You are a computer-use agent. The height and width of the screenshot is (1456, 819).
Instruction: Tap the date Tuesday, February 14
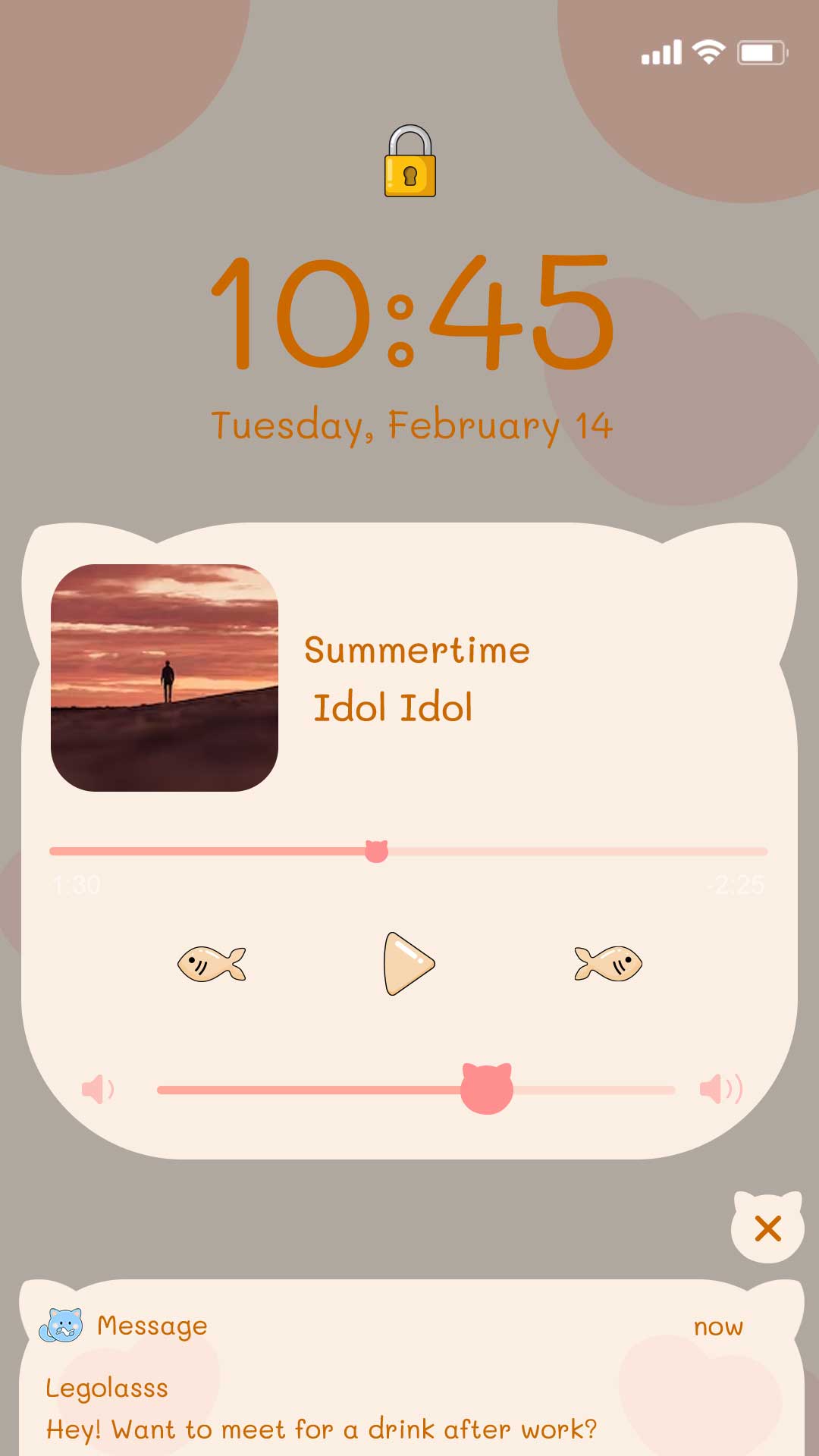point(413,425)
